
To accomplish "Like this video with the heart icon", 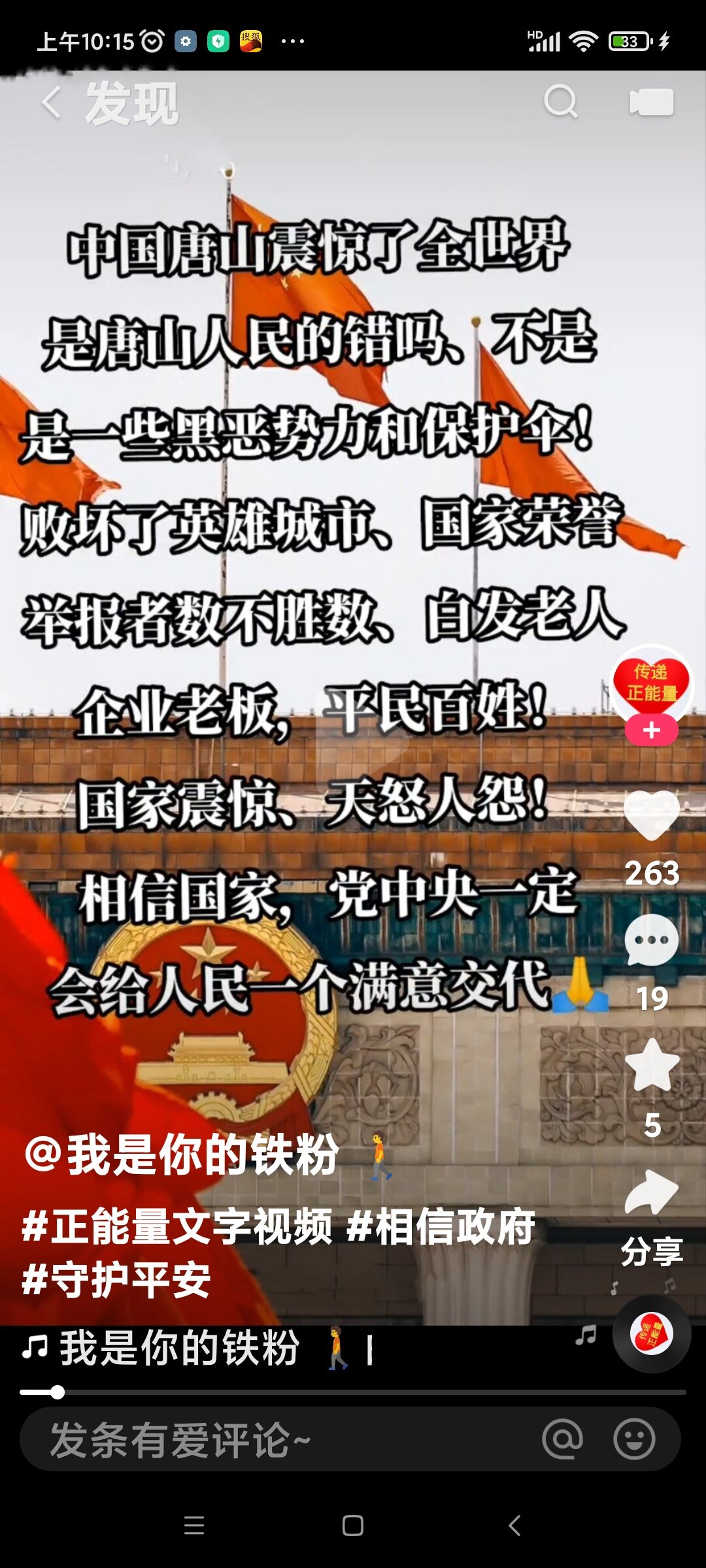I will pos(652,815).
